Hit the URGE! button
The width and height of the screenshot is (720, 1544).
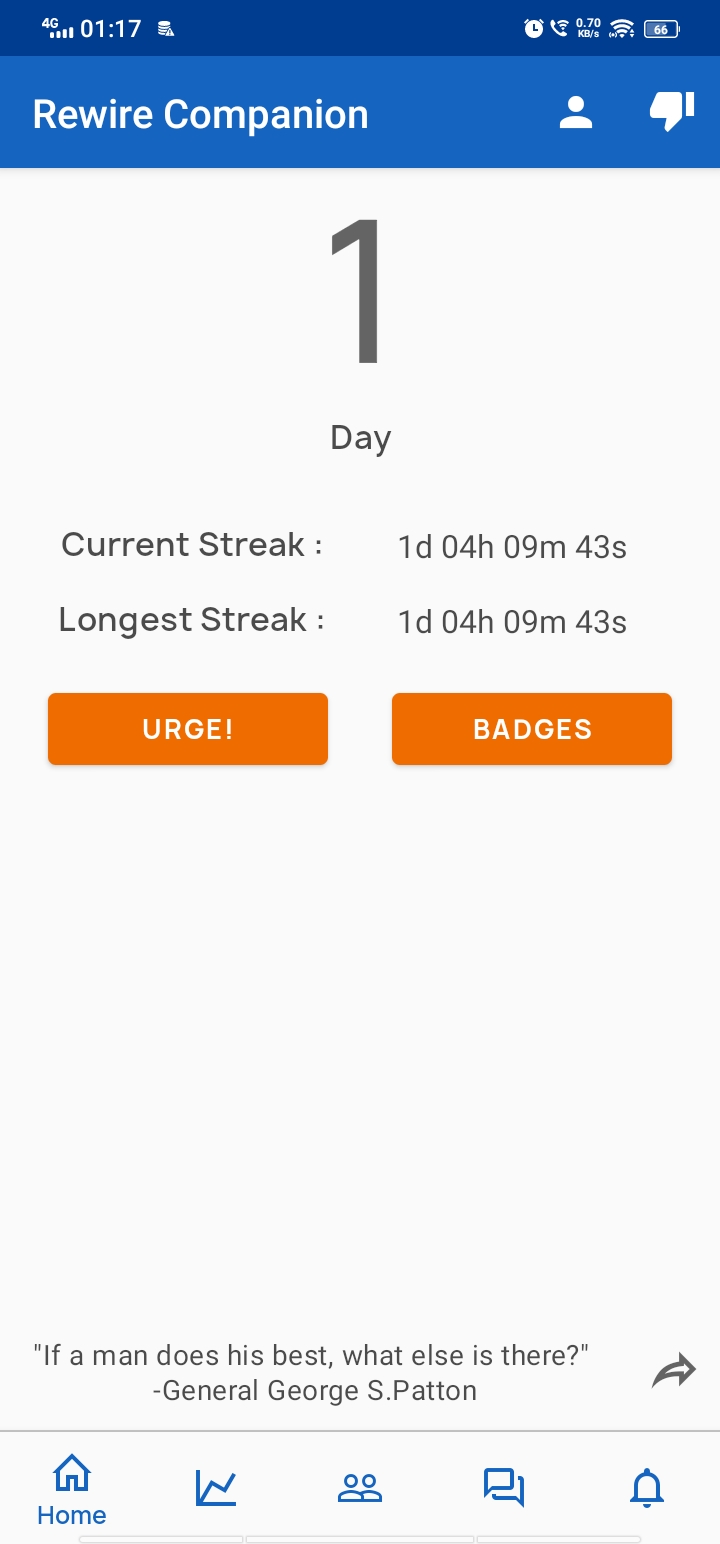pyautogui.click(x=188, y=729)
